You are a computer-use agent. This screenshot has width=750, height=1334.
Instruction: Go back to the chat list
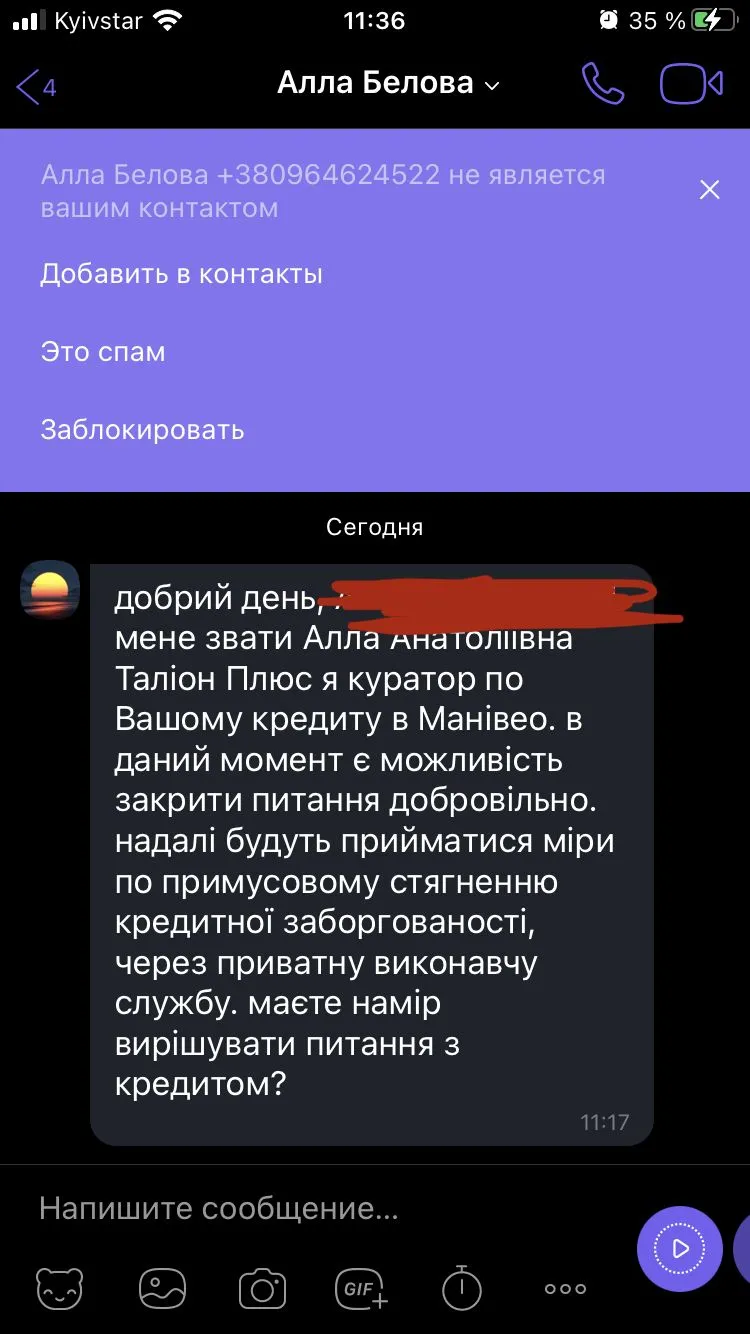pos(34,86)
